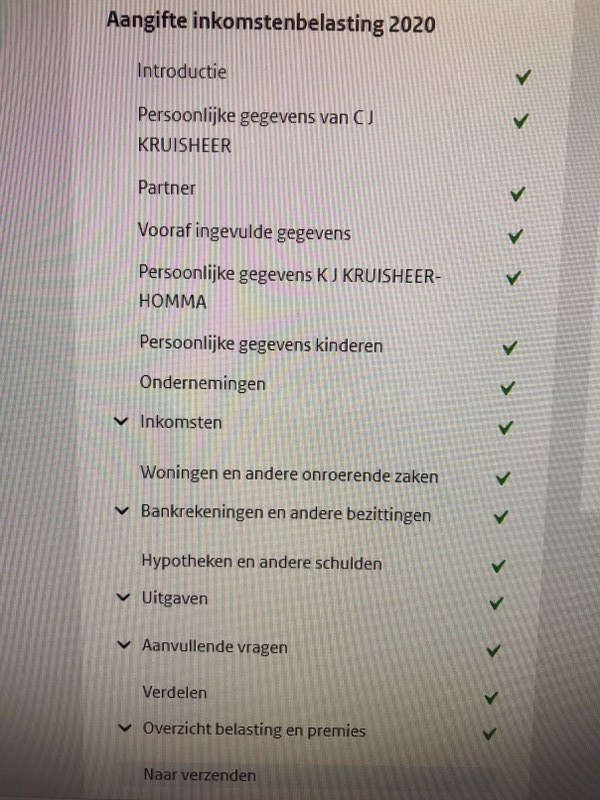Open Persoonlijke gegevens kinderen
Image resolution: width=600 pixels, height=800 pixels.
click(x=261, y=345)
